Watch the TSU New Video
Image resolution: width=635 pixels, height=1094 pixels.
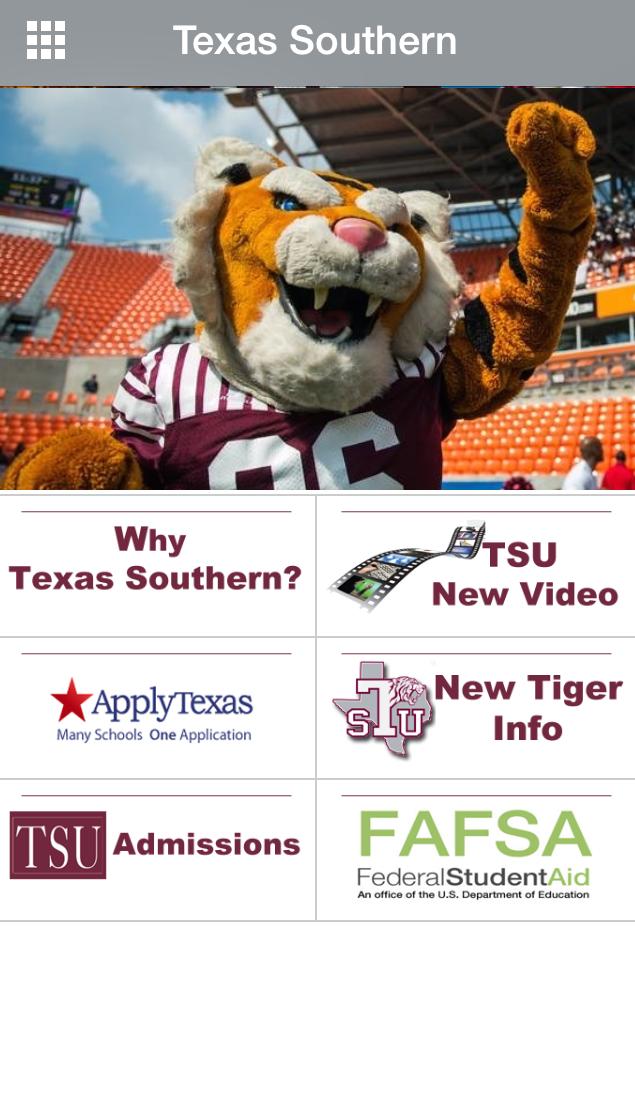[476, 567]
